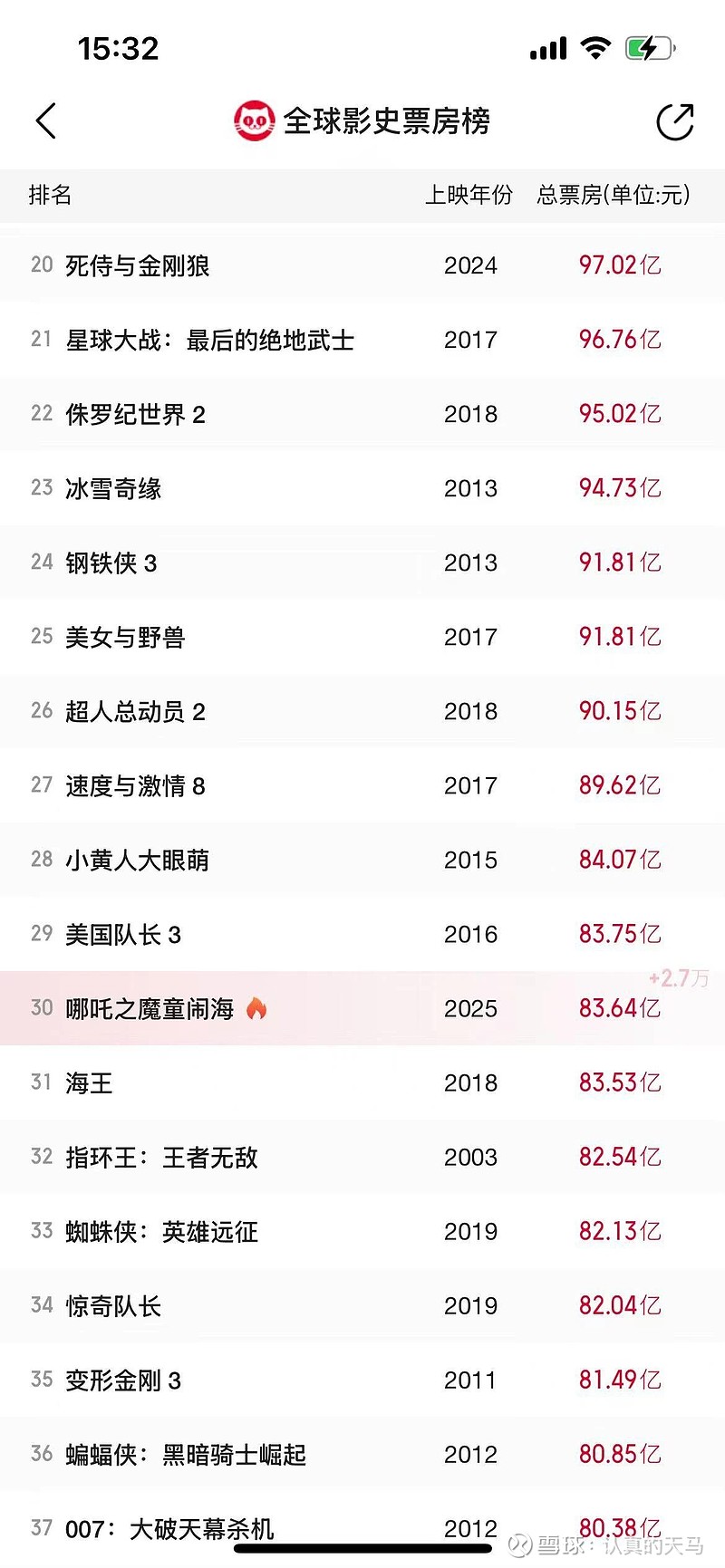Open the highlighted 哪吒之魔童闹海 row
Image resolution: width=725 pixels, height=1568 pixels.
(362, 1007)
